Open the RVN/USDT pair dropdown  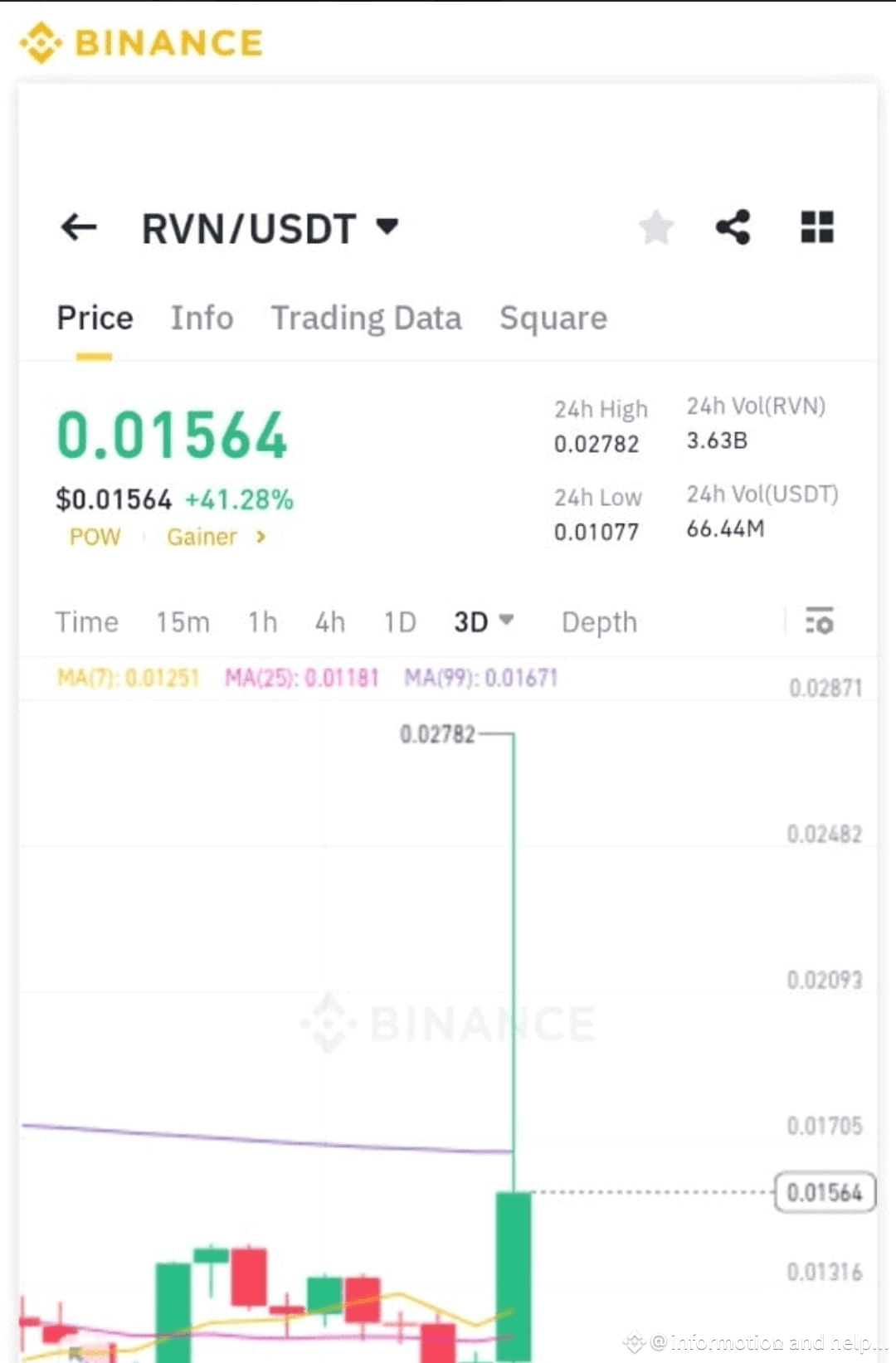pos(270,228)
